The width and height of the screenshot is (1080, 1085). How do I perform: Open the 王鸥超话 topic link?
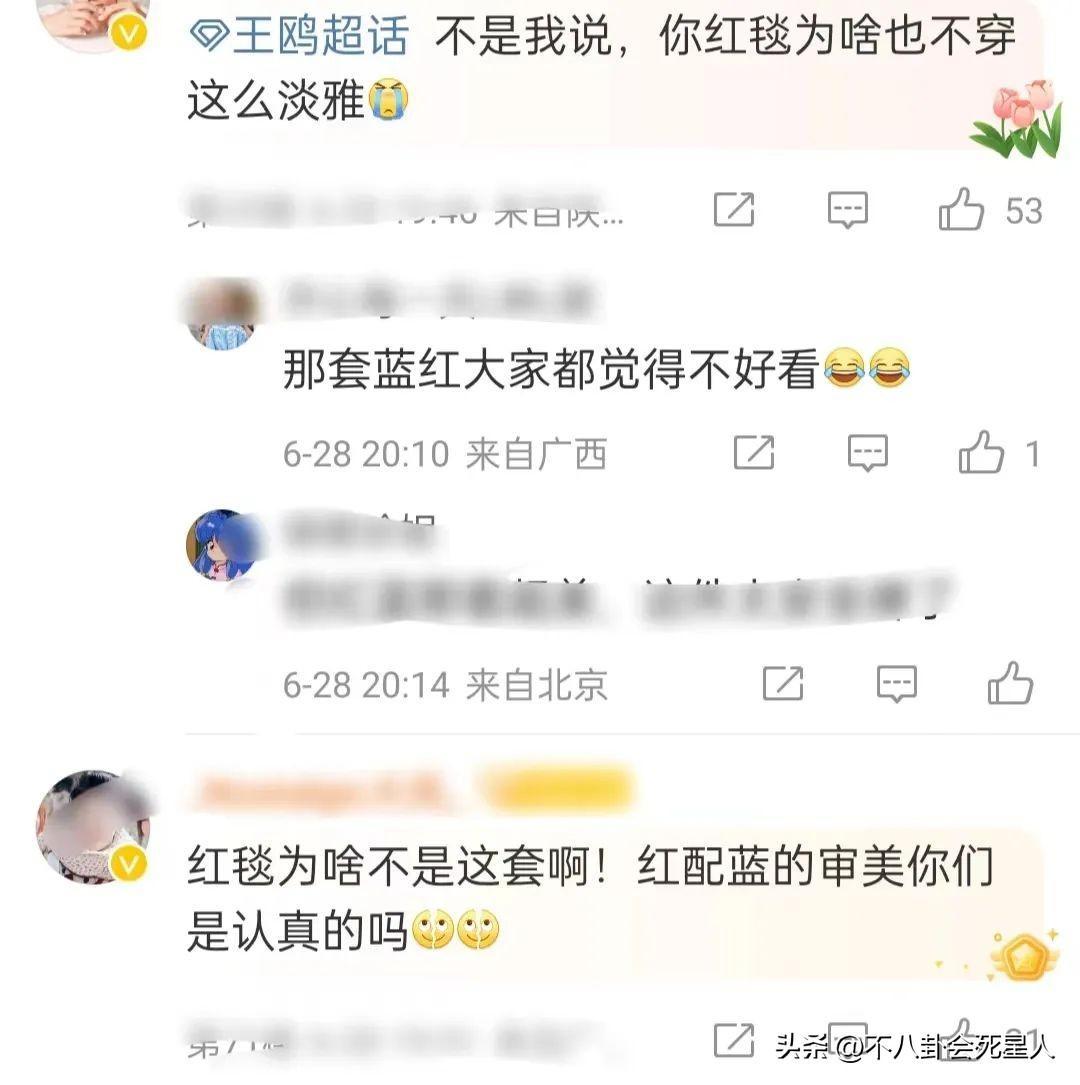coord(299,38)
